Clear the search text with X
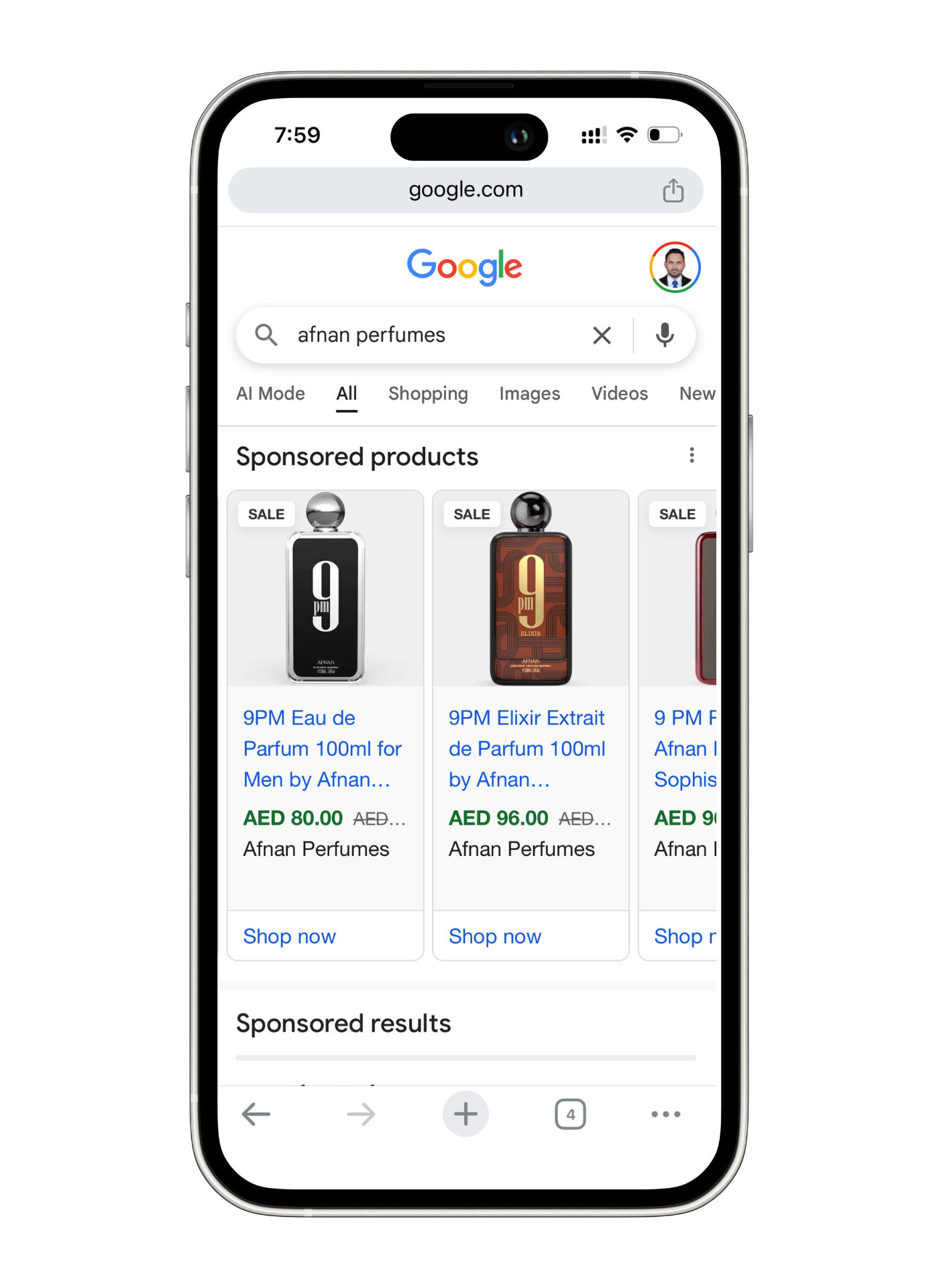Image resolution: width=939 pixels, height=1288 pixels. point(602,335)
